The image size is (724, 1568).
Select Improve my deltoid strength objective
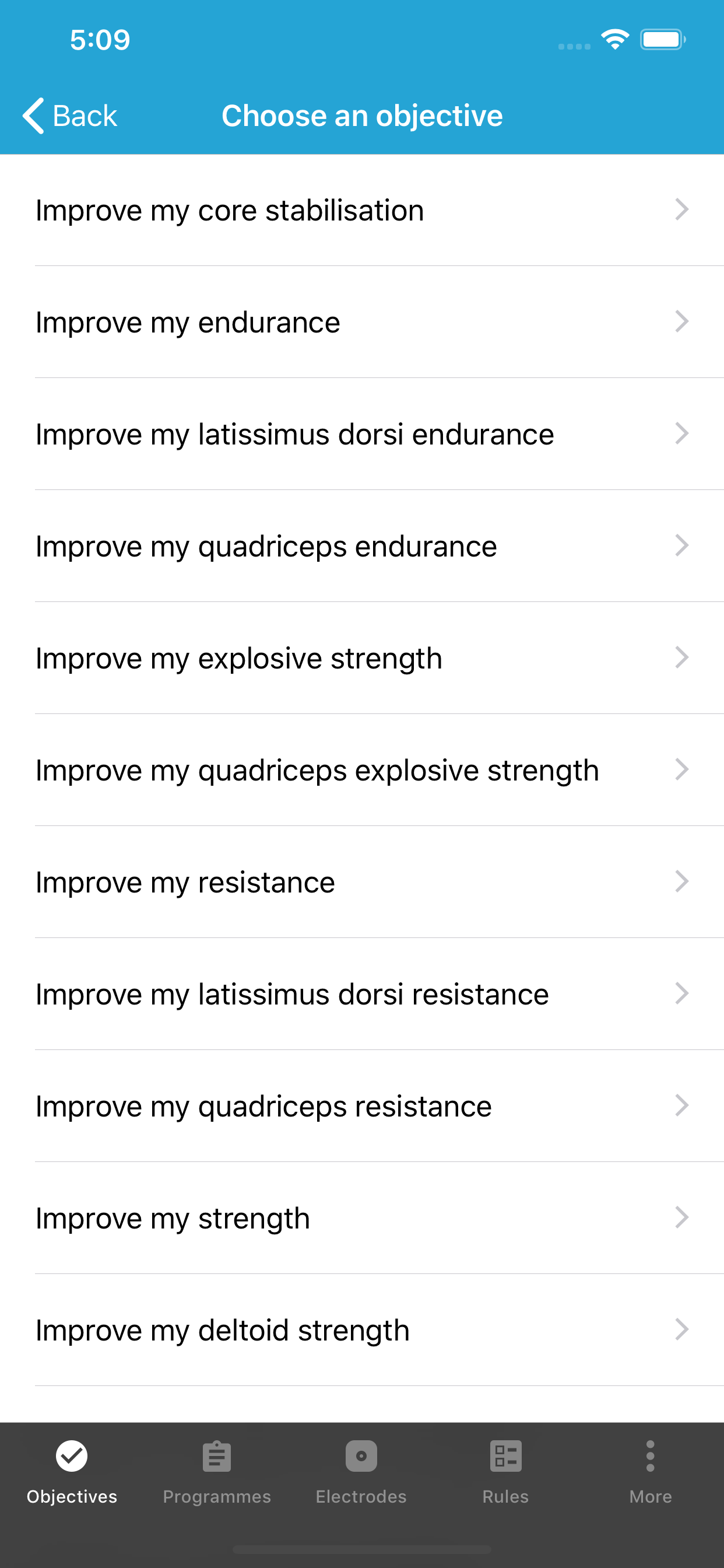[x=222, y=1329]
